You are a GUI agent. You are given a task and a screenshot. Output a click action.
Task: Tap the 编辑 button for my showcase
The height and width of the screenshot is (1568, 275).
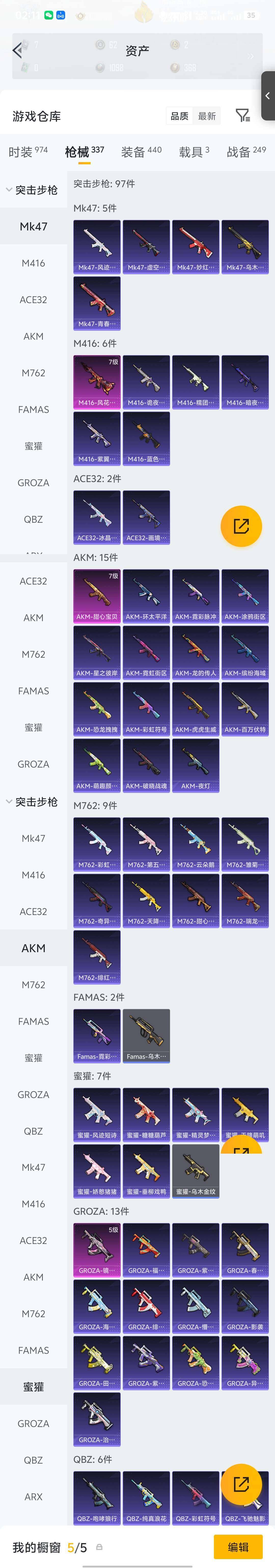tap(238, 1547)
